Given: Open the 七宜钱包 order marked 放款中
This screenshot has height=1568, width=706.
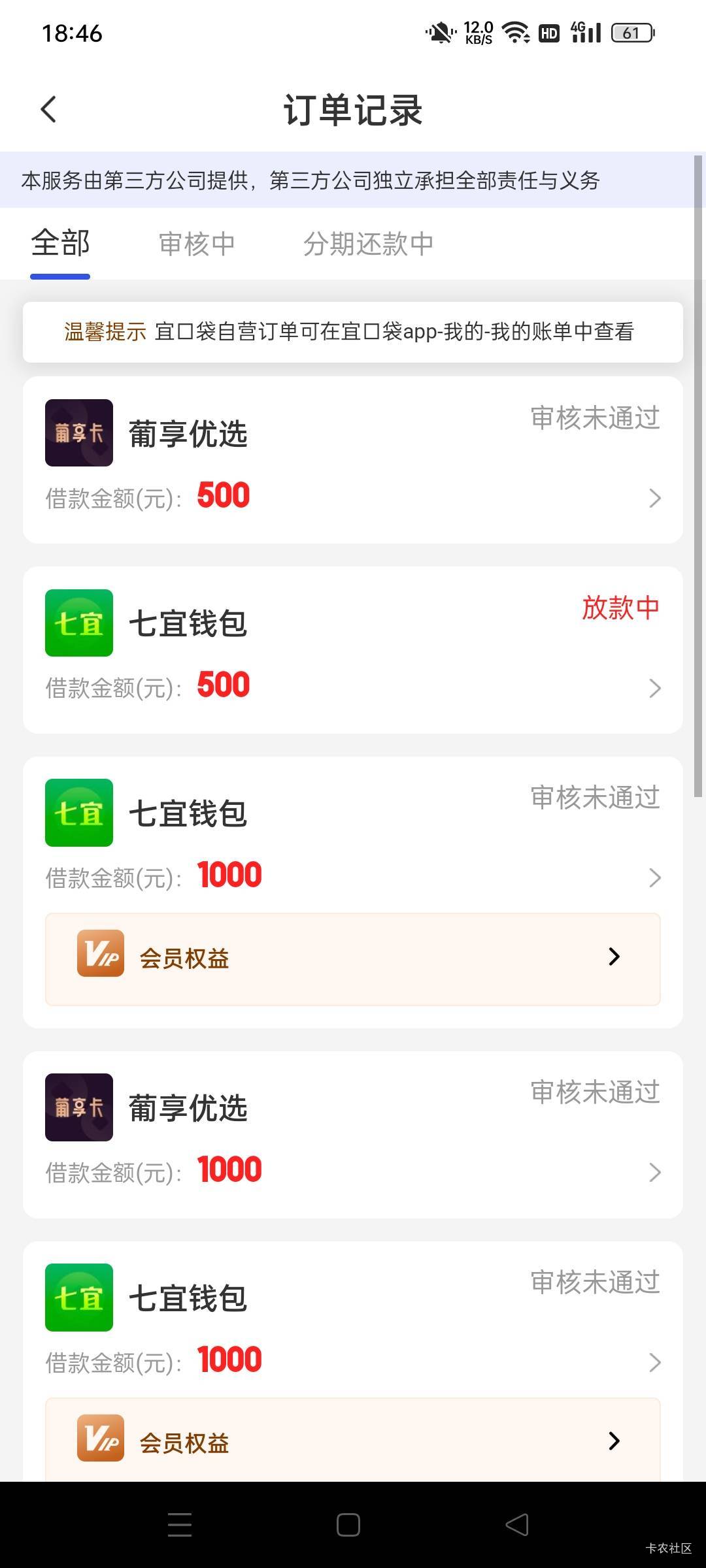Looking at the screenshot, I should (353, 650).
